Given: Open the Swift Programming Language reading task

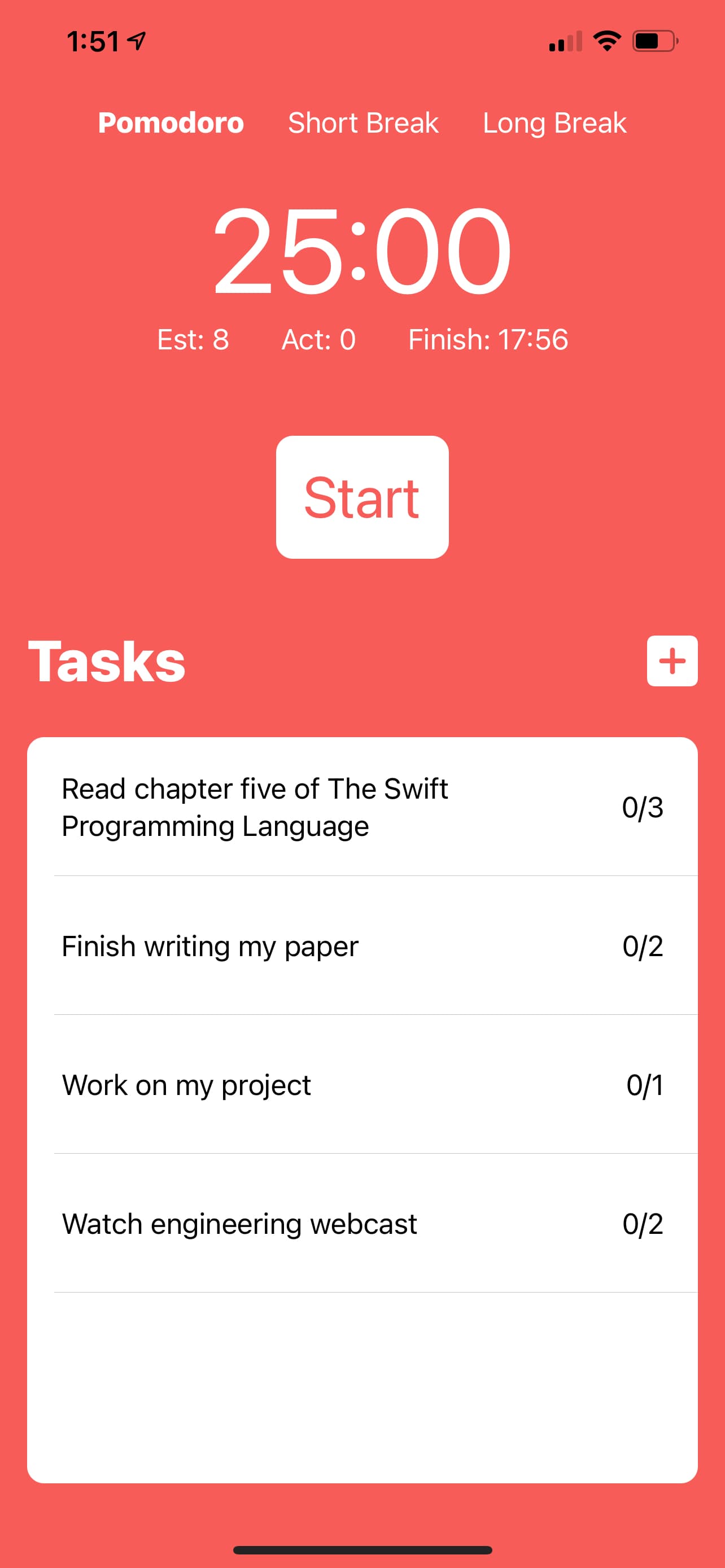Looking at the screenshot, I should point(362,807).
